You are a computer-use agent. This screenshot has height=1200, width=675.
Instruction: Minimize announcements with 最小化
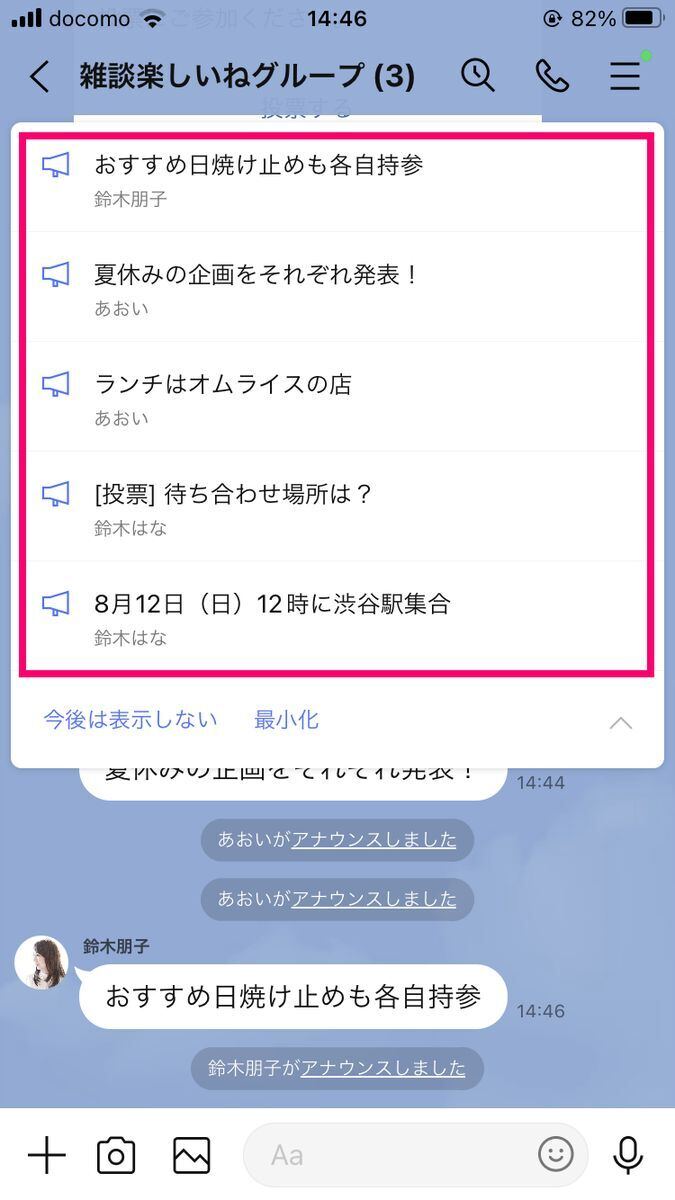[x=286, y=720]
